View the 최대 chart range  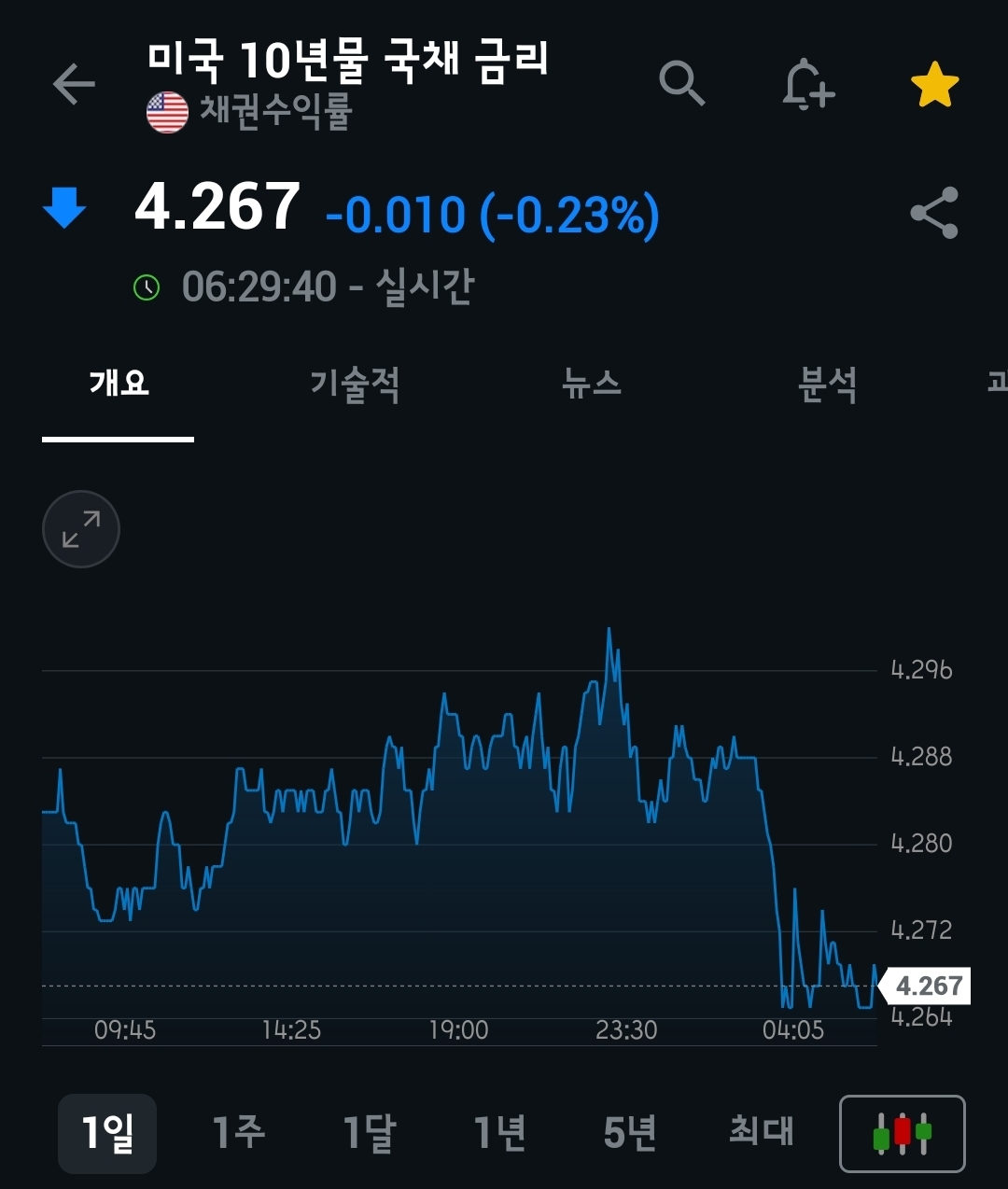[x=761, y=1133]
